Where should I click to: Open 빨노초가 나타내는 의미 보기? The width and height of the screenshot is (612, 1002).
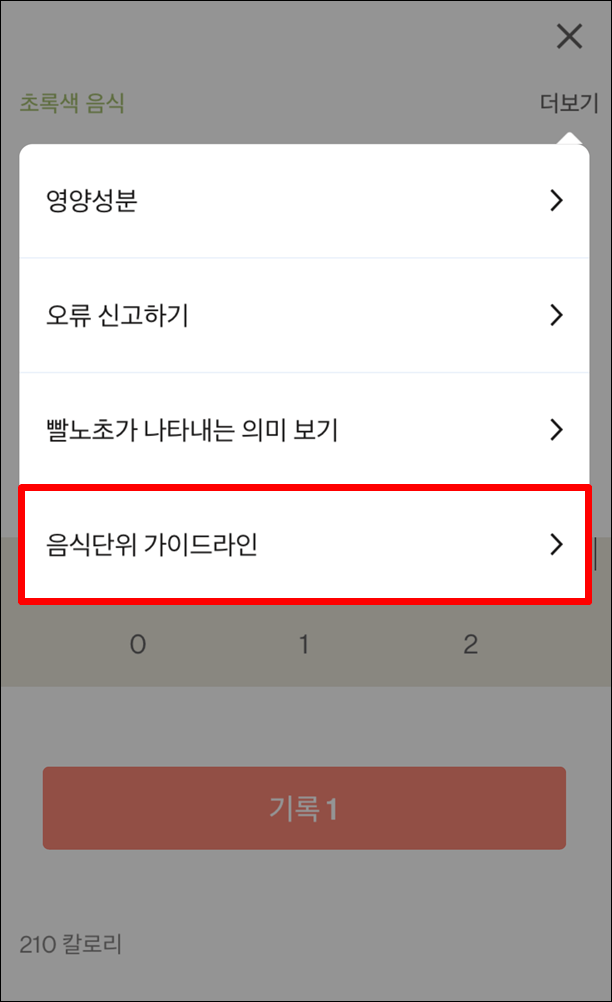pos(304,431)
